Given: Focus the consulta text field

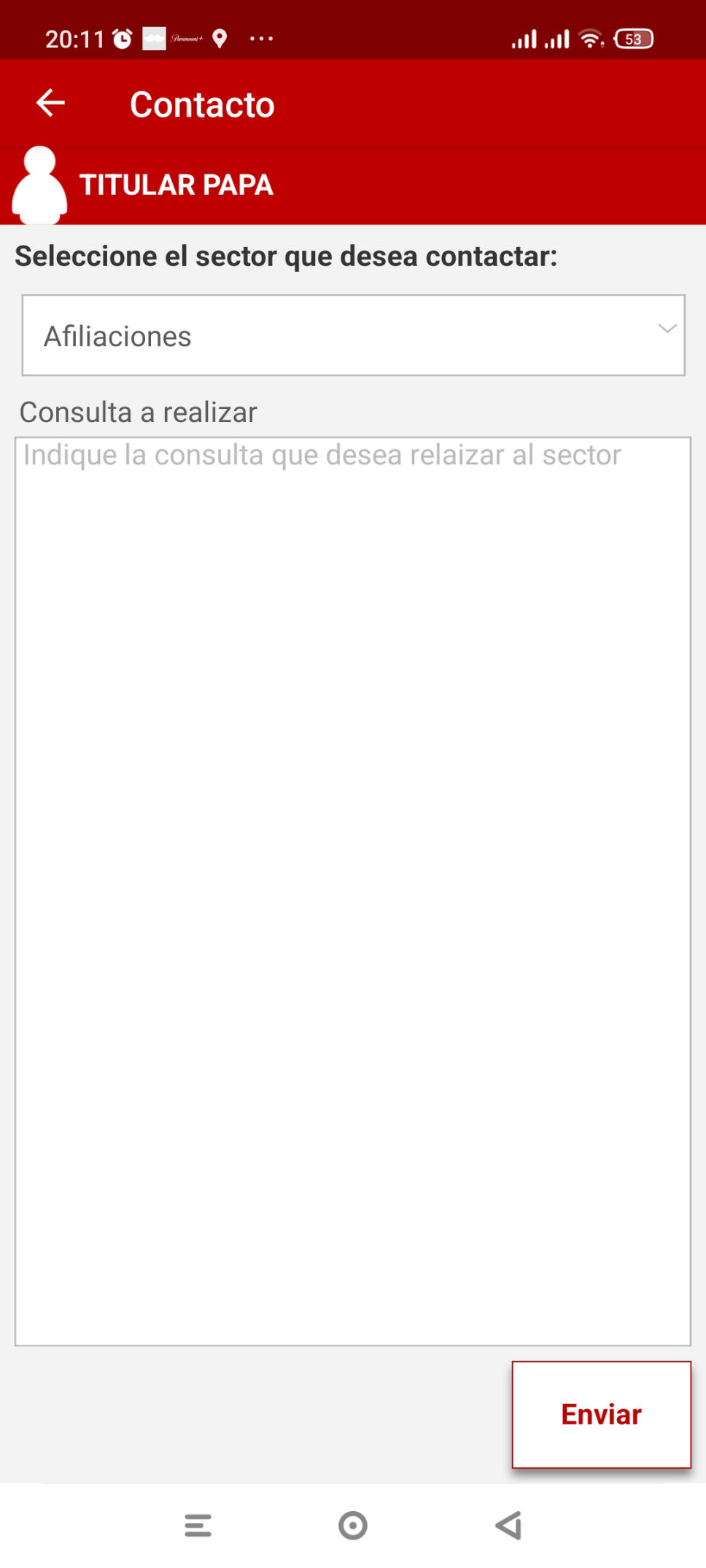Looking at the screenshot, I should tap(353, 890).
